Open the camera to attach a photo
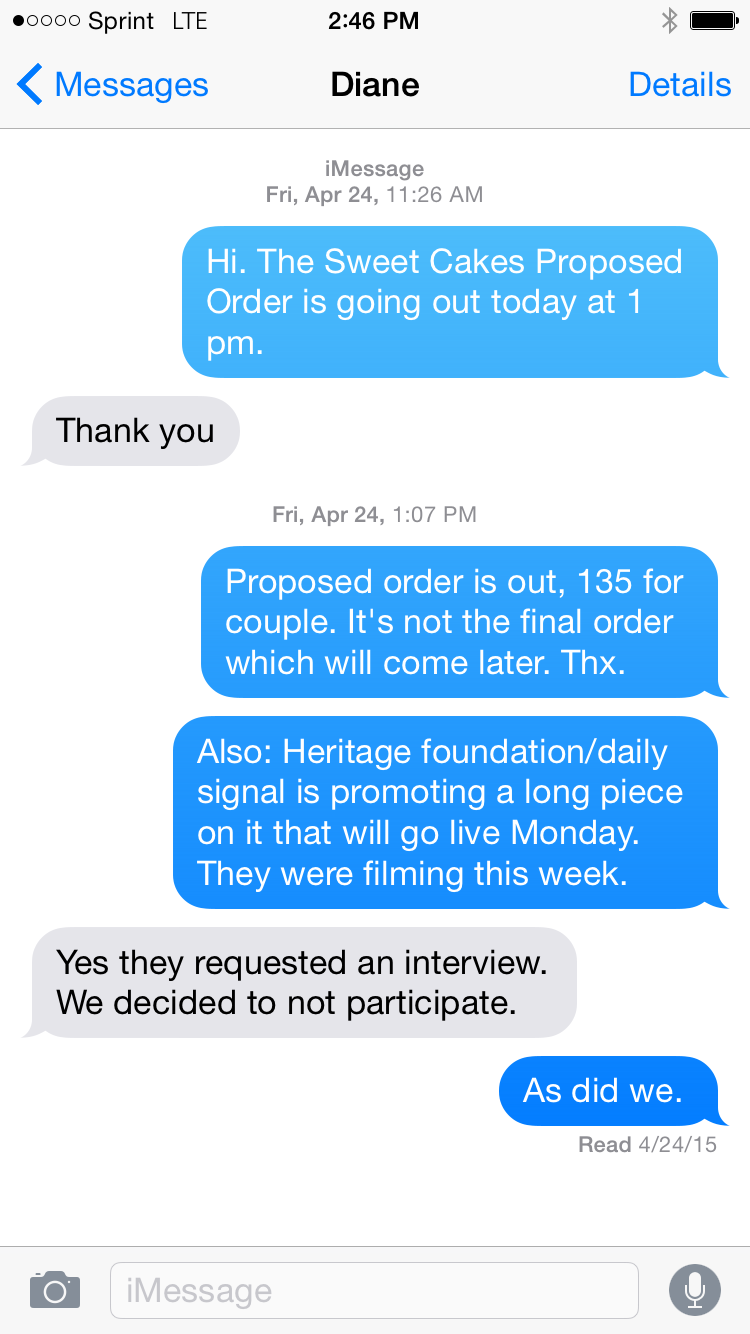 (x=55, y=1290)
